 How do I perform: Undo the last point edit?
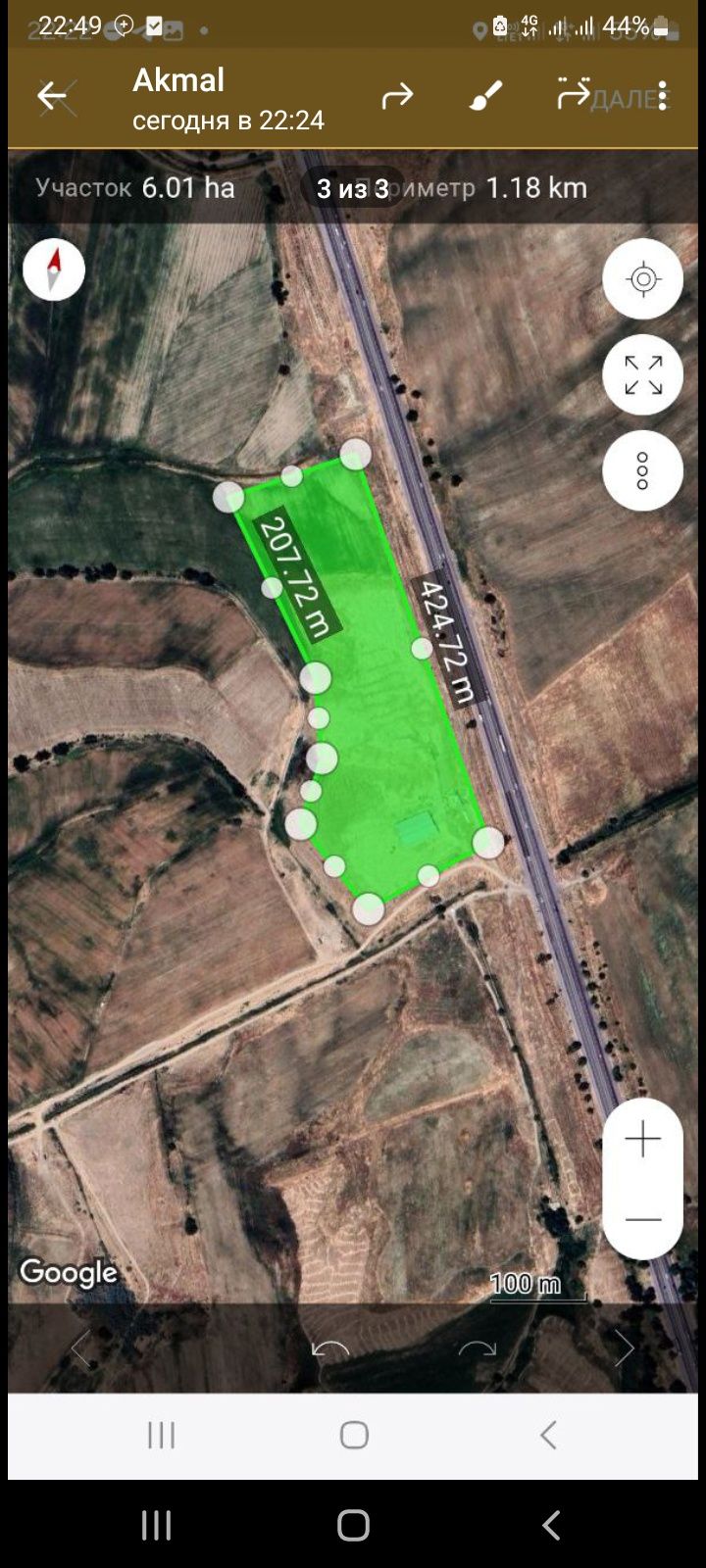click(x=330, y=1349)
